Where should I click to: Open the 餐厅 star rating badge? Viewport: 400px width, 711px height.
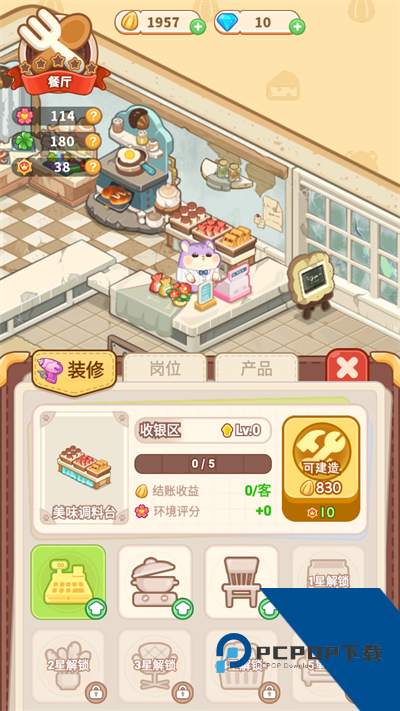coord(59,51)
